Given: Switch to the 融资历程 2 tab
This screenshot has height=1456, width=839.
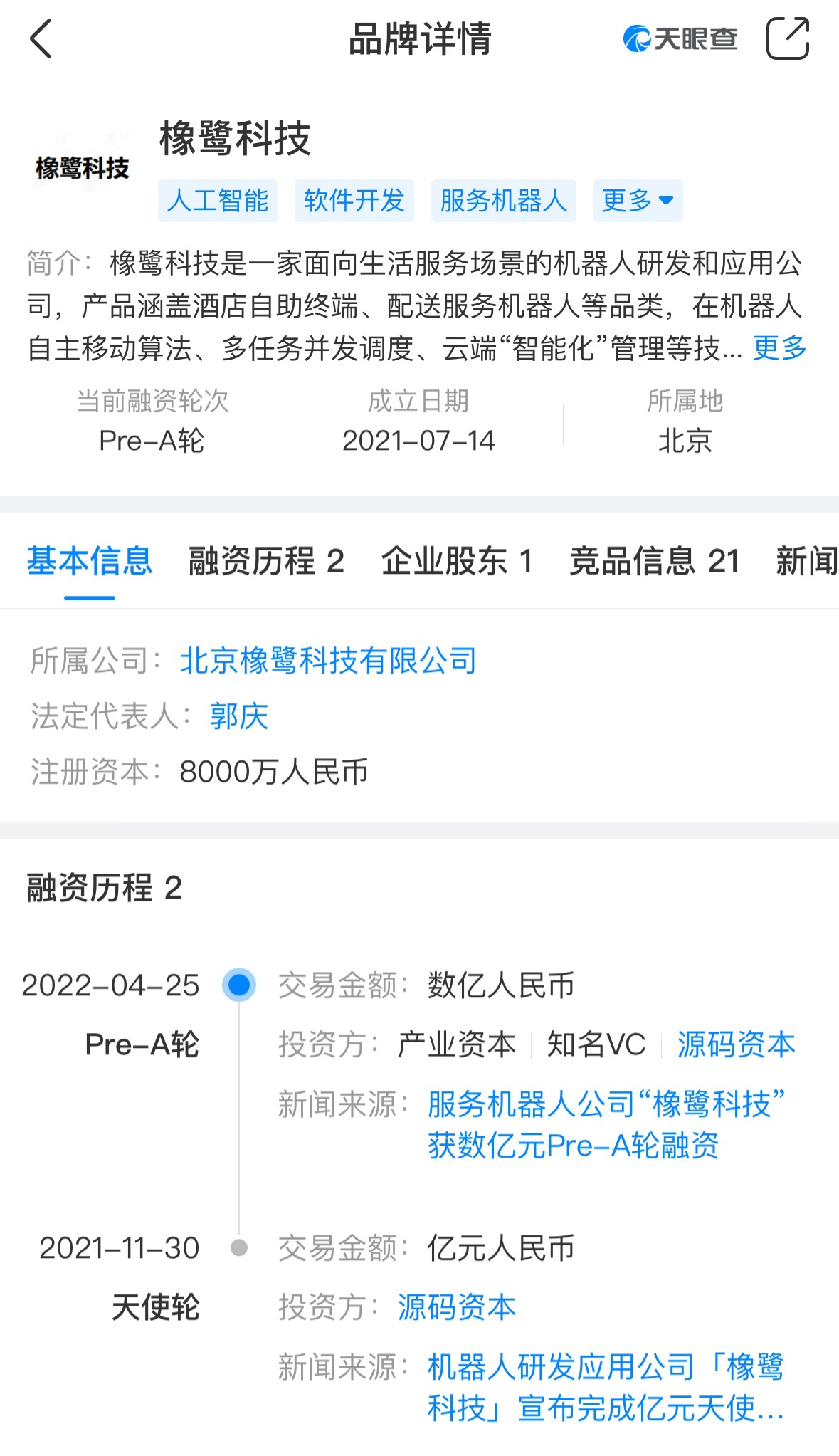Looking at the screenshot, I should click(266, 561).
